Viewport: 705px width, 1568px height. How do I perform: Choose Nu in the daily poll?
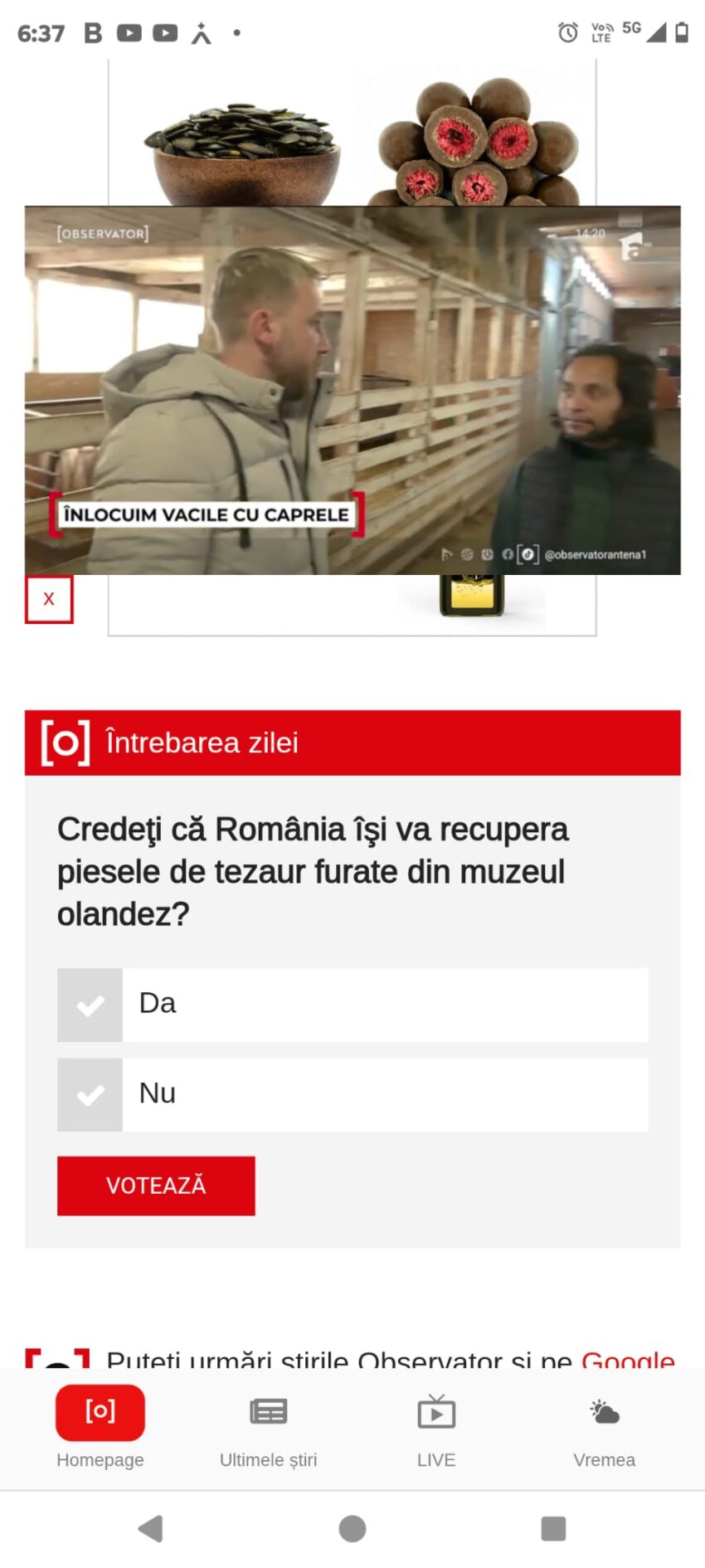tap(352, 1094)
